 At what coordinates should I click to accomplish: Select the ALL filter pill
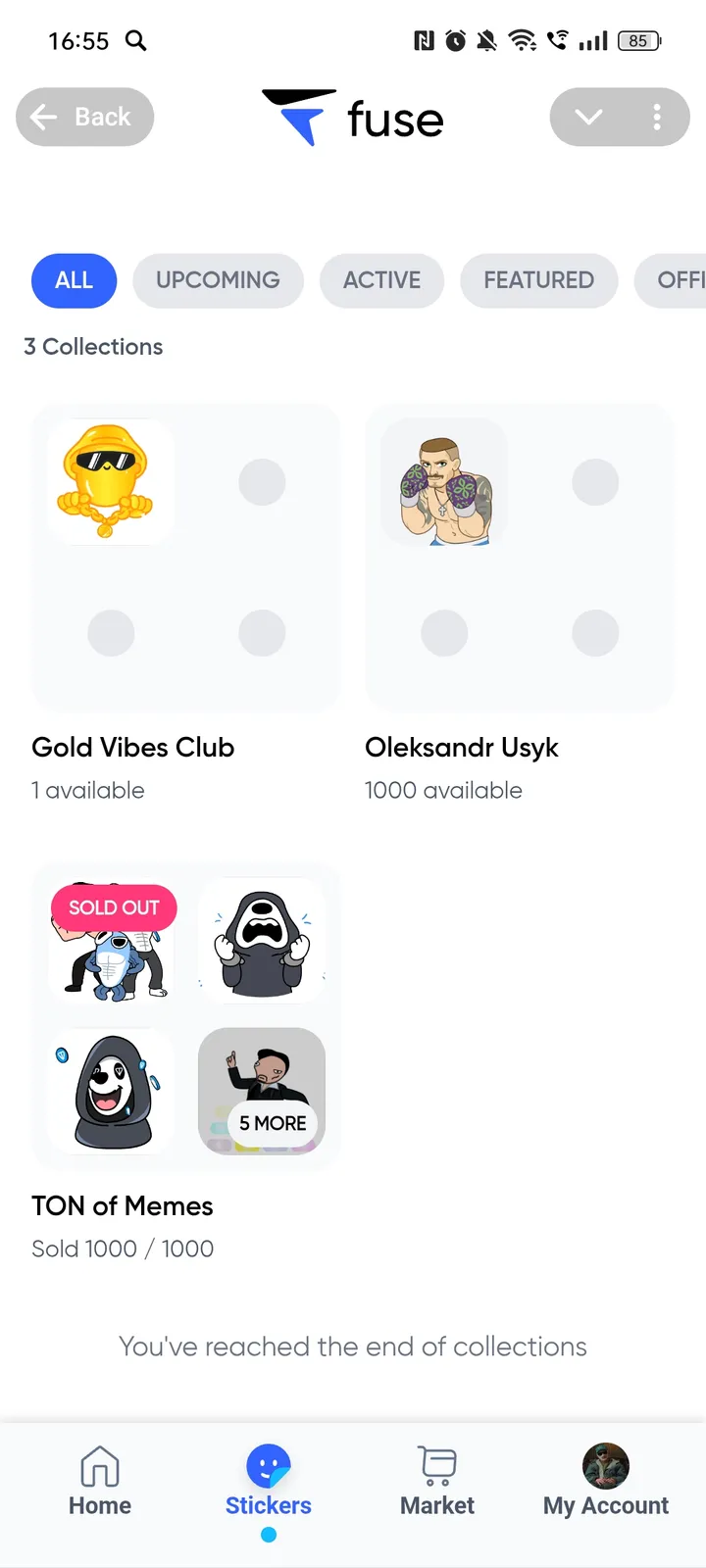click(x=74, y=280)
